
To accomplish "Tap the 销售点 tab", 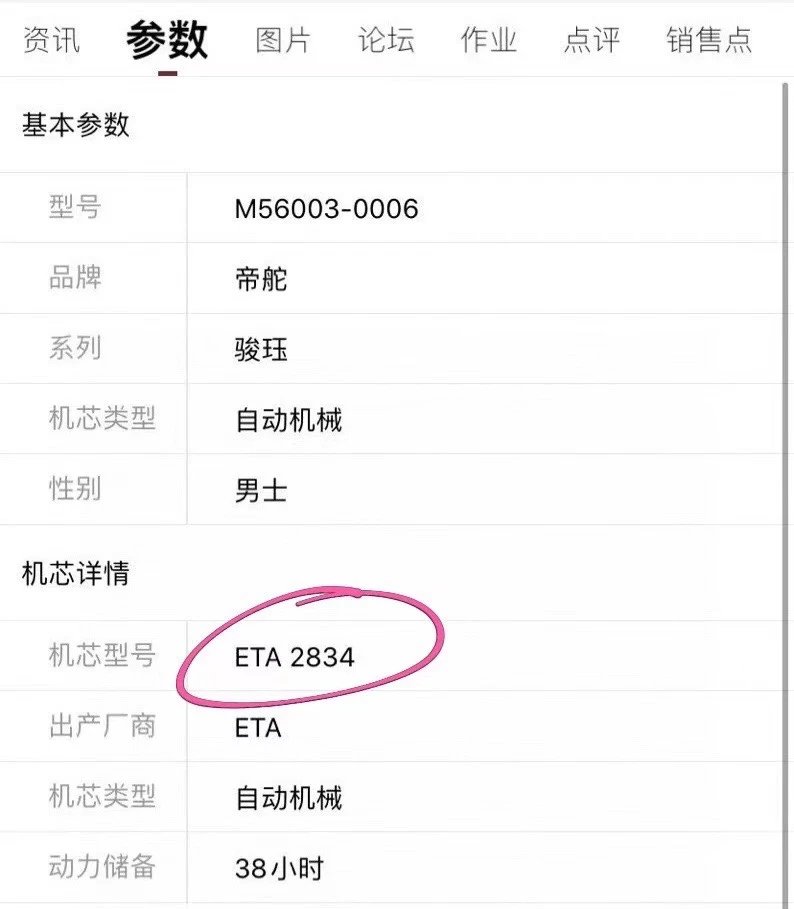I will pos(709,41).
